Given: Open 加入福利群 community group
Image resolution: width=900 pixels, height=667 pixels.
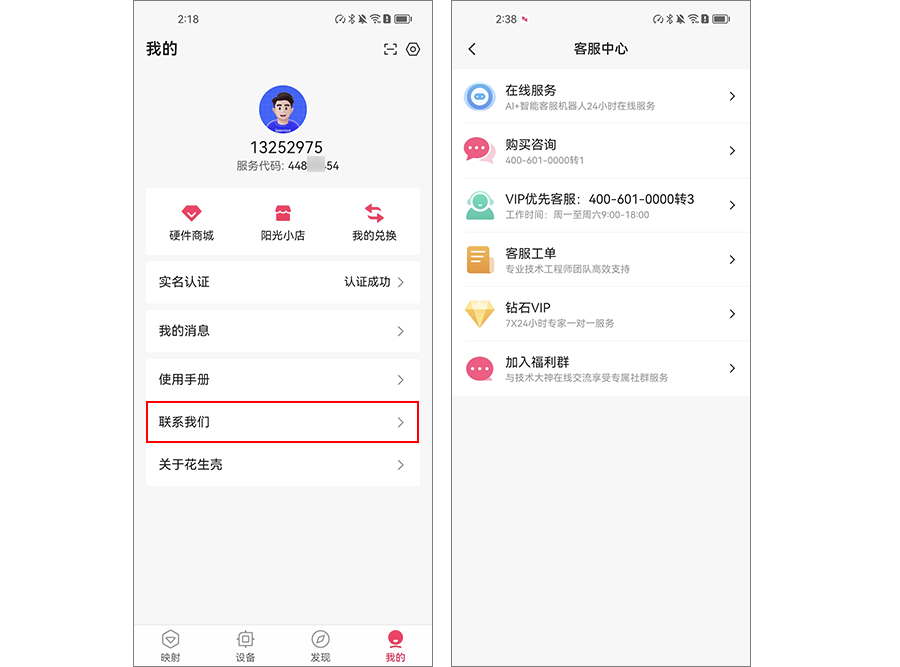Looking at the screenshot, I should pos(600,369).
